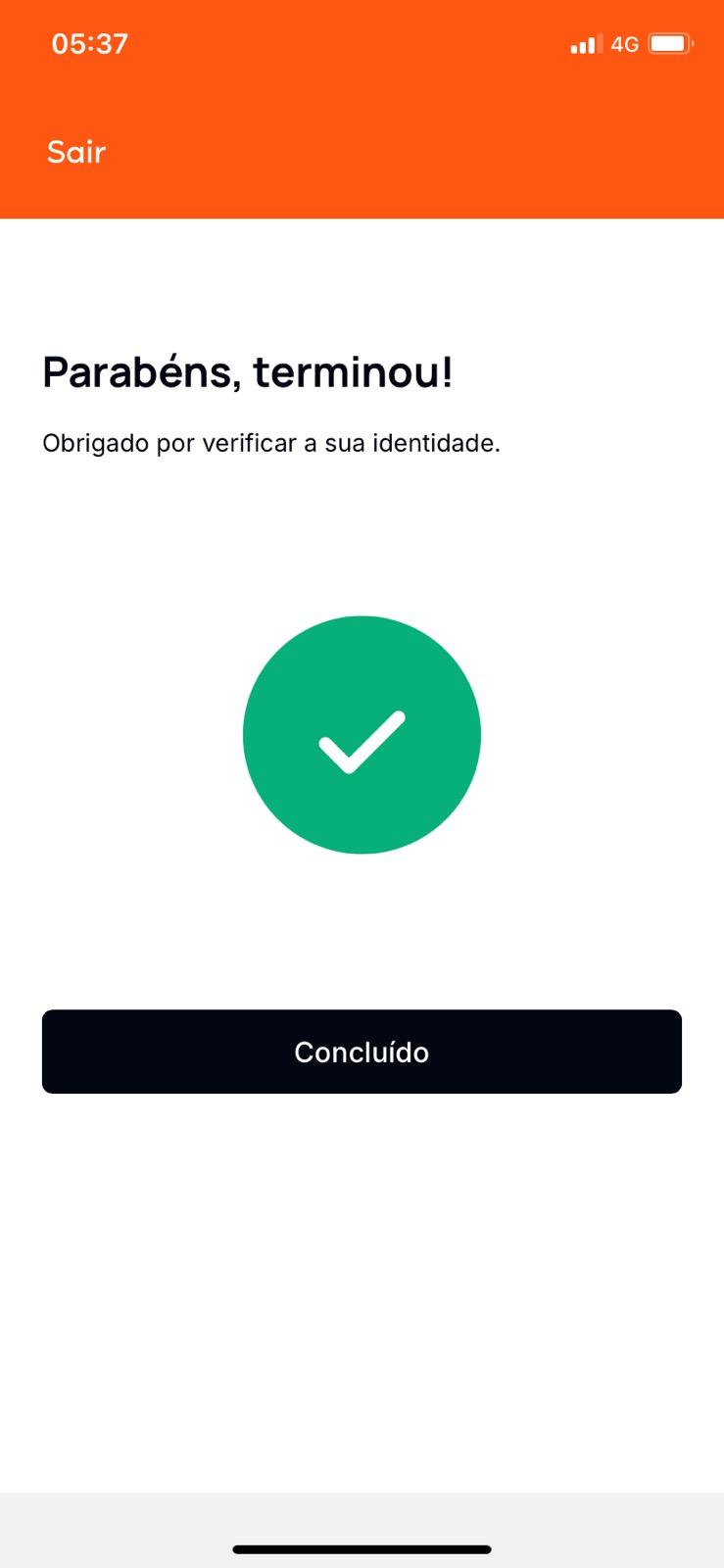724x1568 pixels.
Task: Confirm with the Concluído button
Action: [362, 1052]
